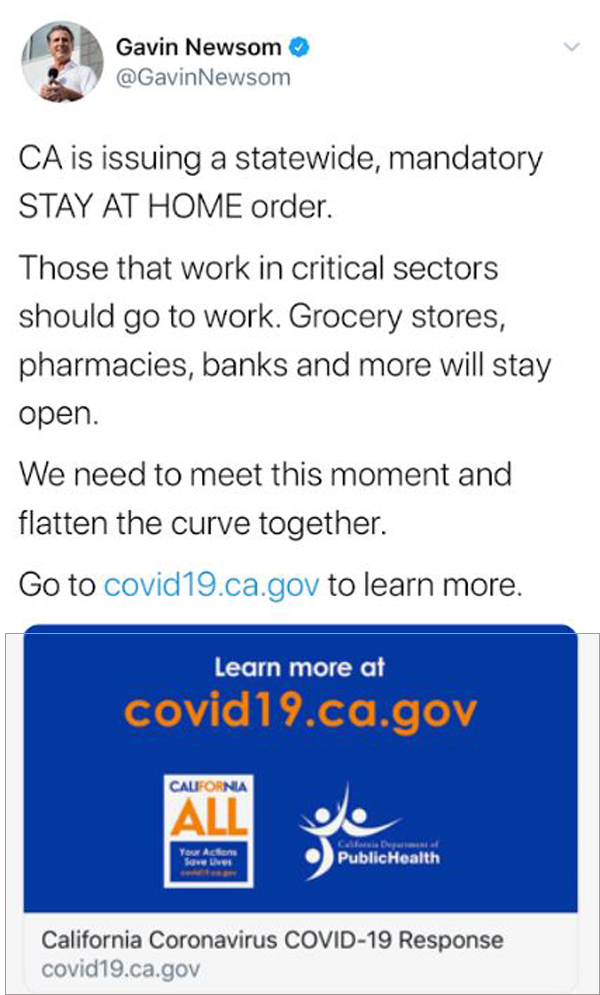Image resolution: width=600 pixels, height=995 pixels.
Task: Open the covid19.ca.gov link in the tweet
Action: [x=212, y=585]
